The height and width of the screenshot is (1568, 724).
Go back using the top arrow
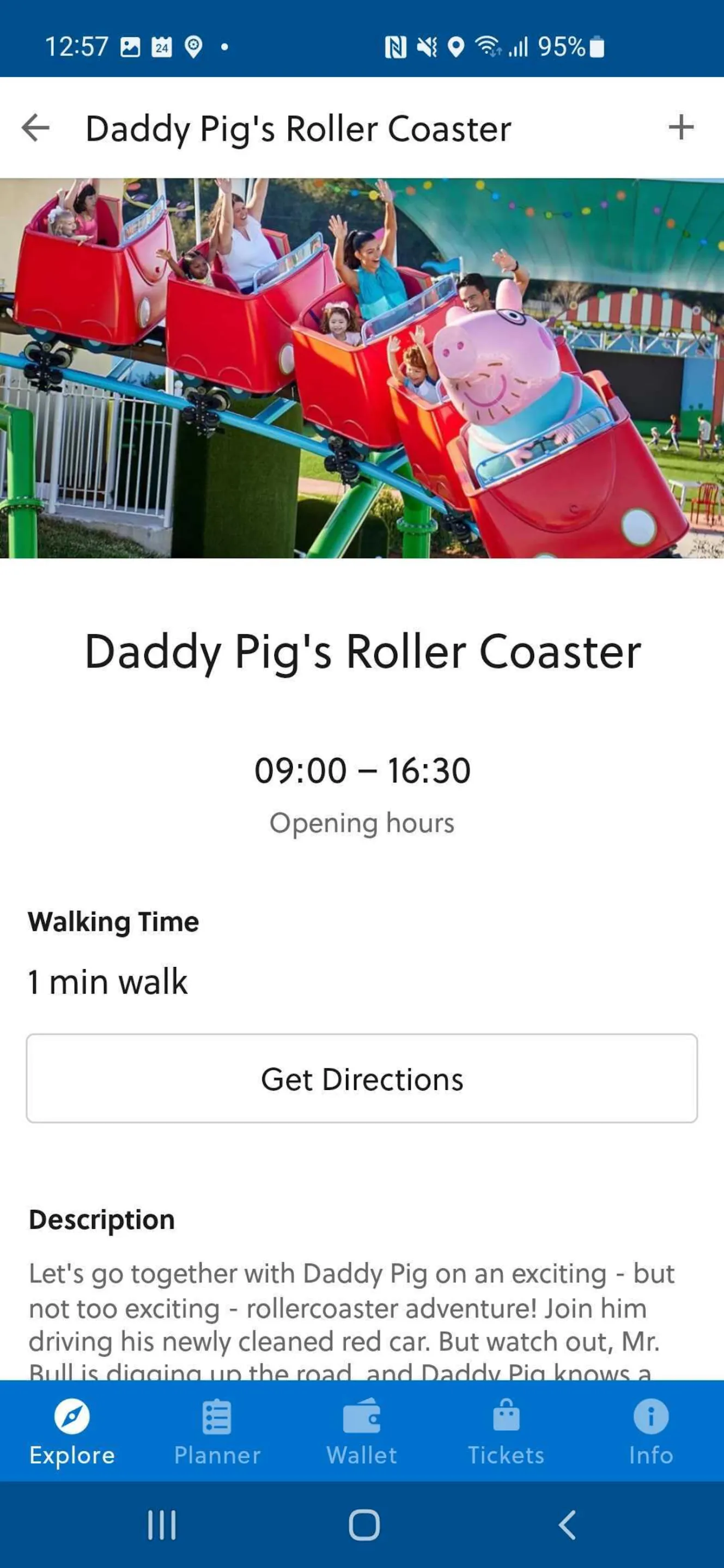35,128
